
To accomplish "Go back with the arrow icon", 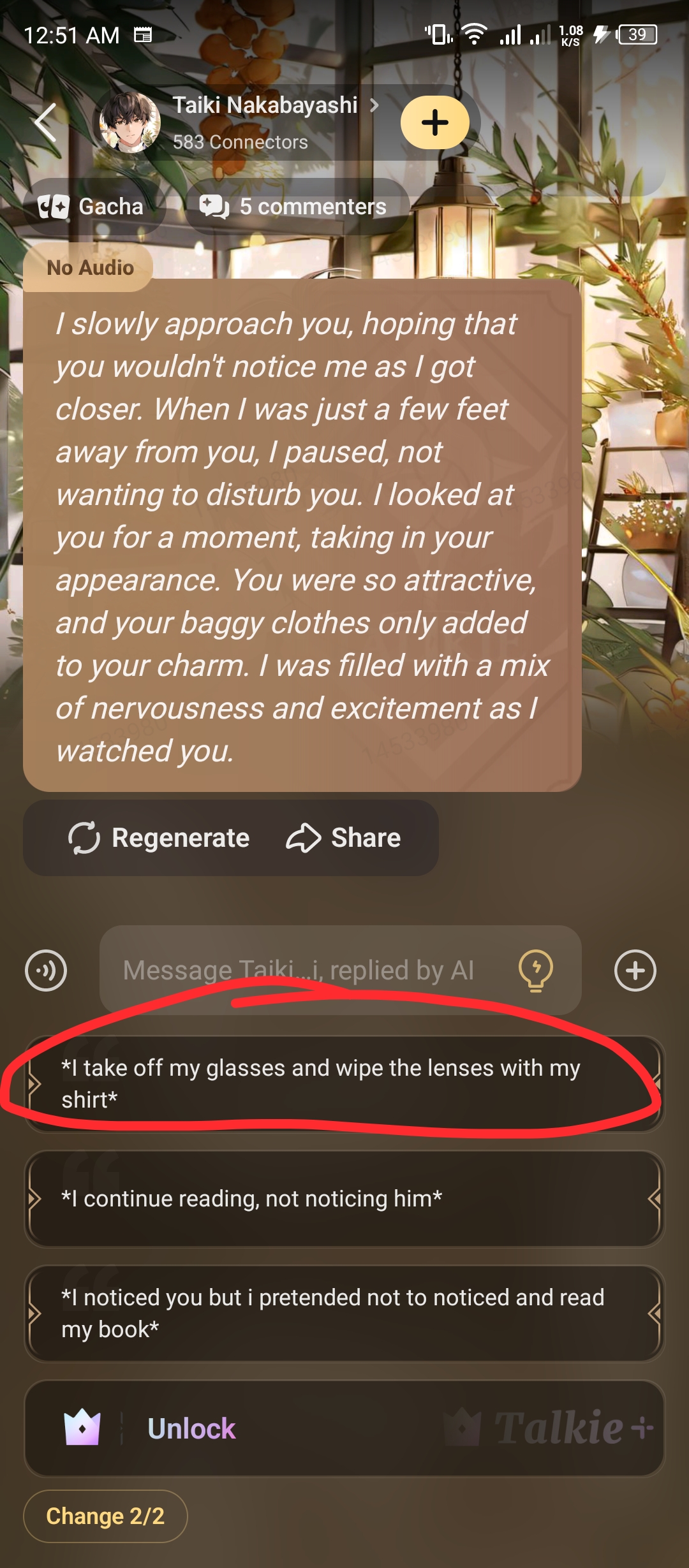I will pos(46,122).
